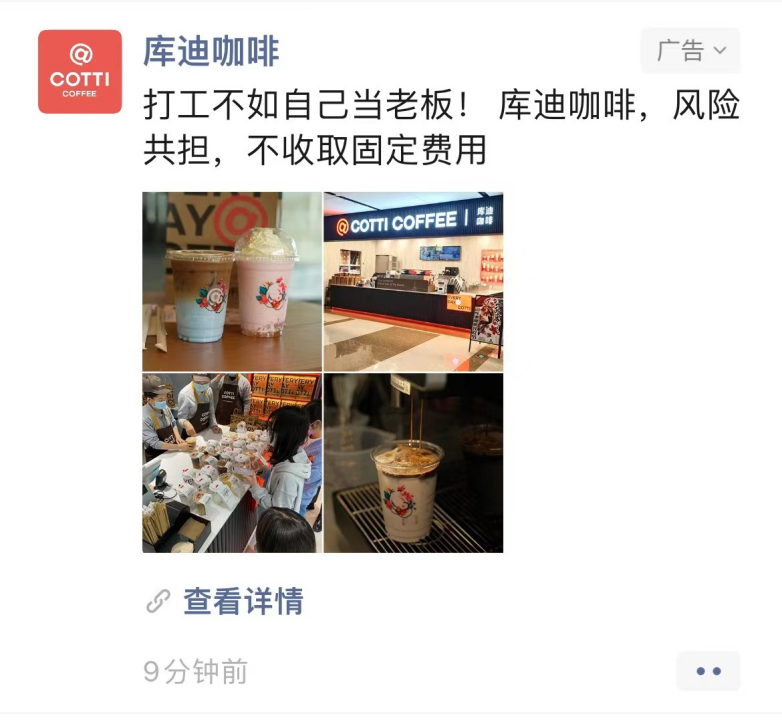View the Cotti Coffee storefront photo
This screenshot has height=720, width=782.
[x=413, y=282]
